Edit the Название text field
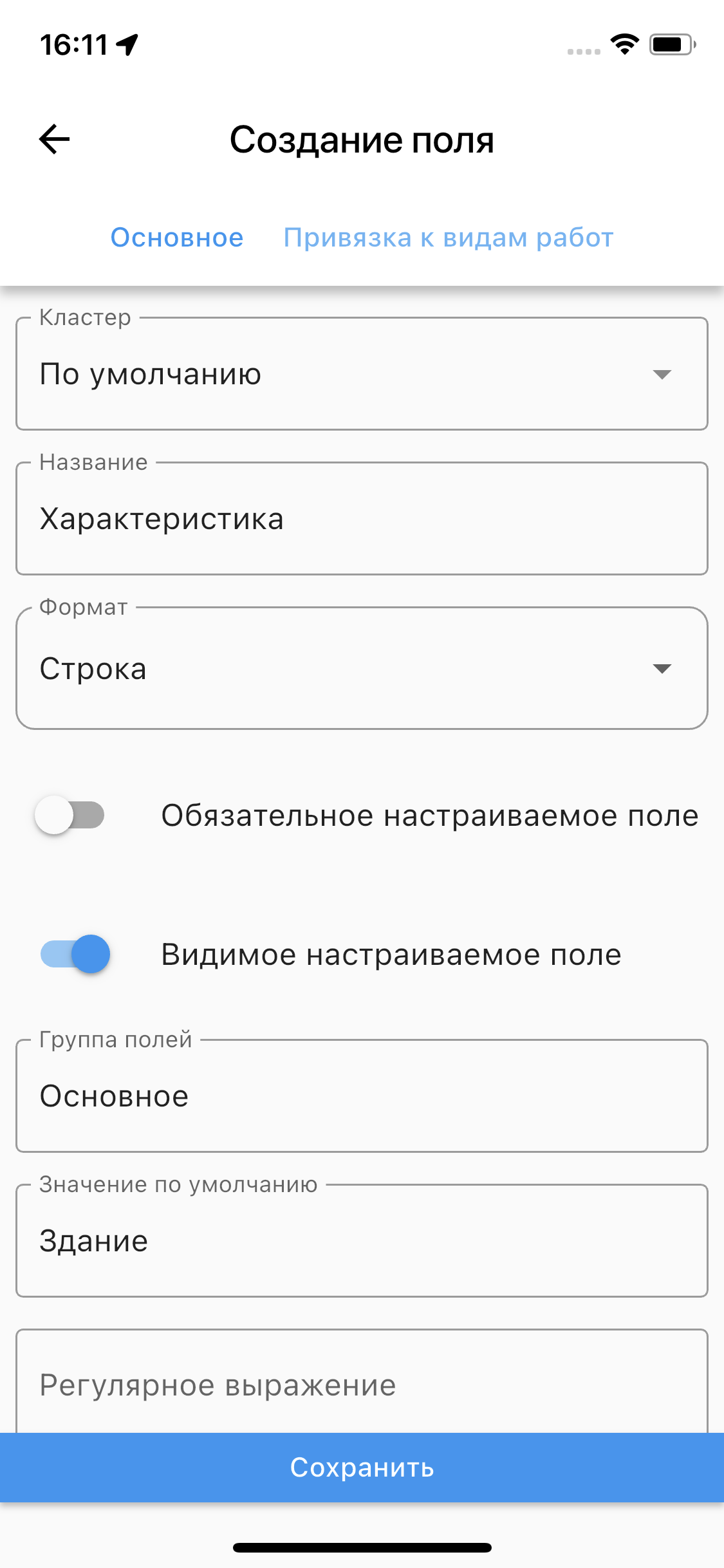724x1568 pixels. [x=362, y=519]
